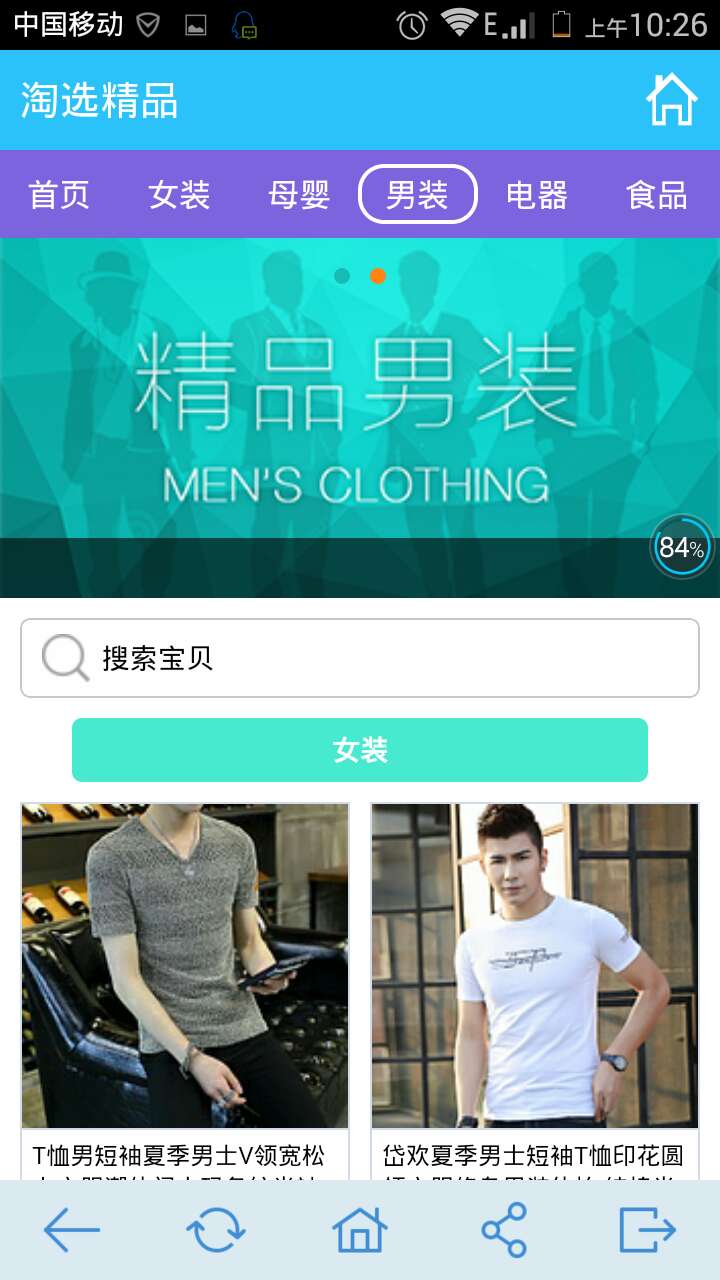Switch to the 女装 tab
This screenshot has width=720, height=1280.
[x=179, y=194]
